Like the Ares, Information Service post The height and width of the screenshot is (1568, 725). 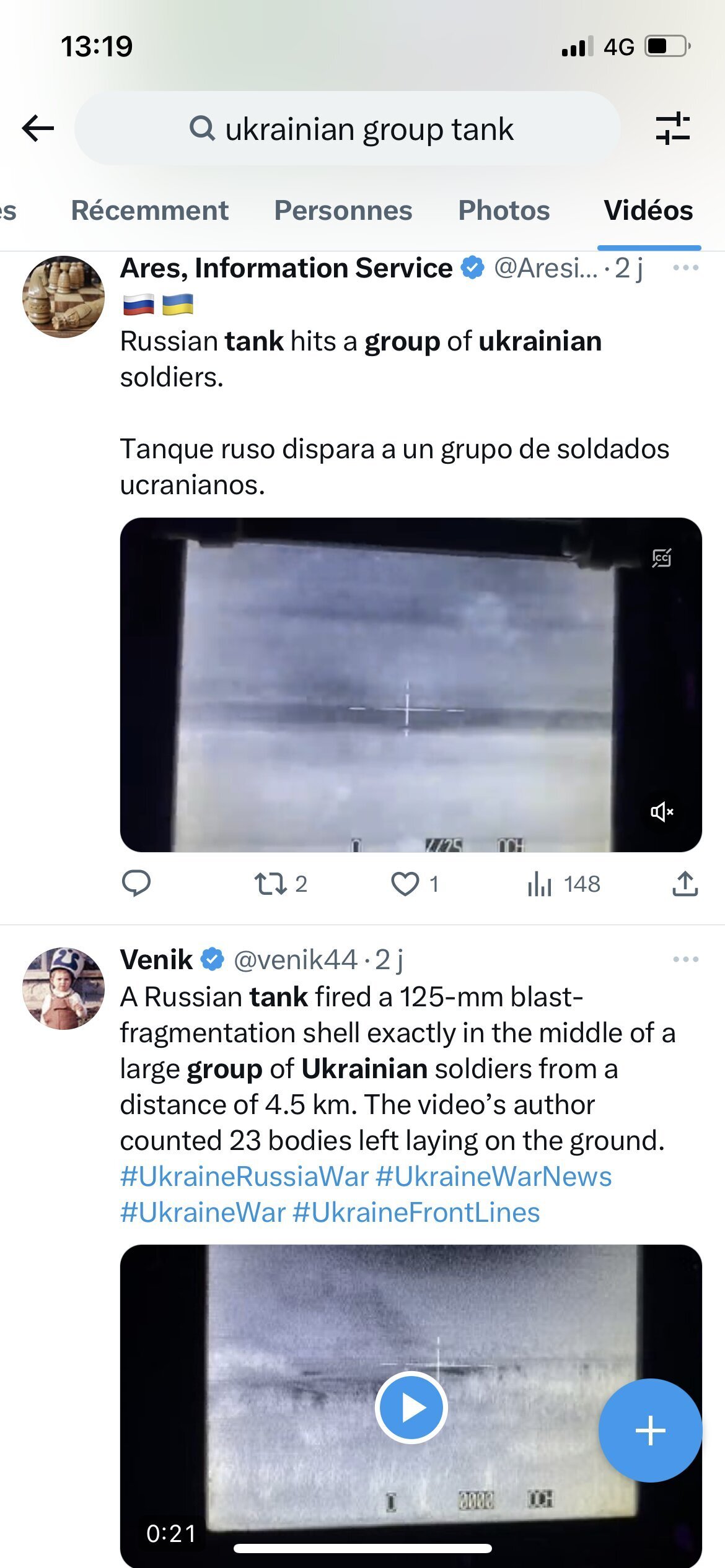pos(405,884)
